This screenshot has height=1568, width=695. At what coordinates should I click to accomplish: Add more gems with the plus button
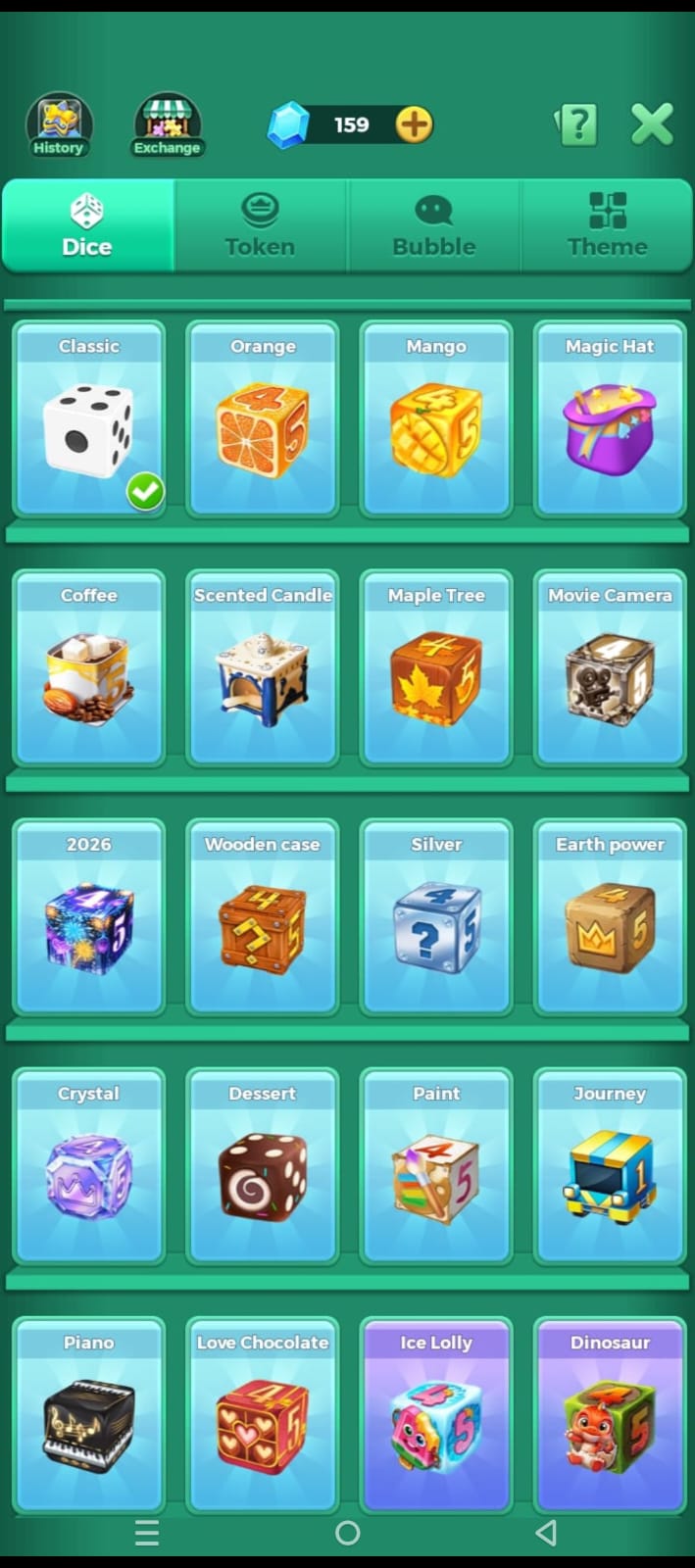click(414, 124)
